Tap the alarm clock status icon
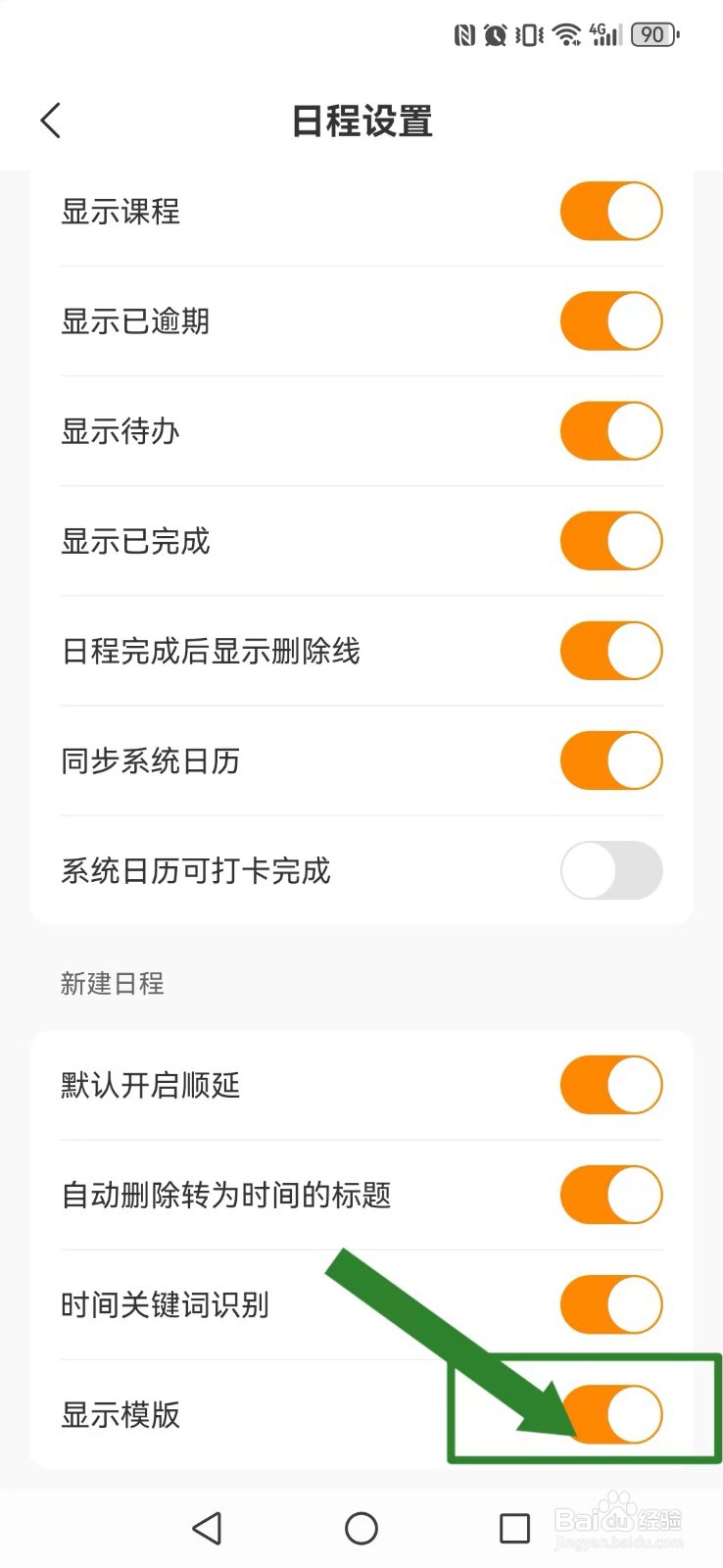The image size is (723, 1568). click(x=493, y=34)
